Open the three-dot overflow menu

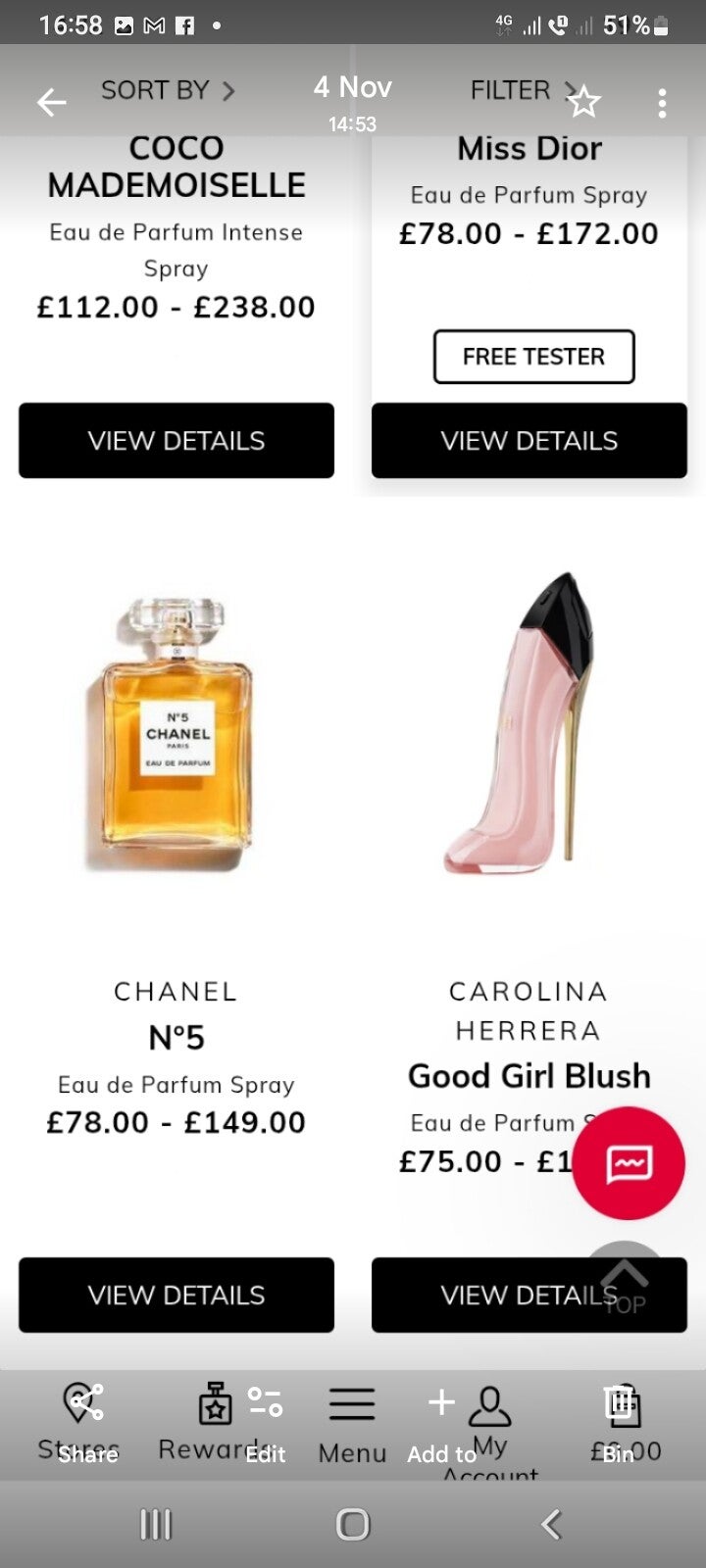(663, 103)
